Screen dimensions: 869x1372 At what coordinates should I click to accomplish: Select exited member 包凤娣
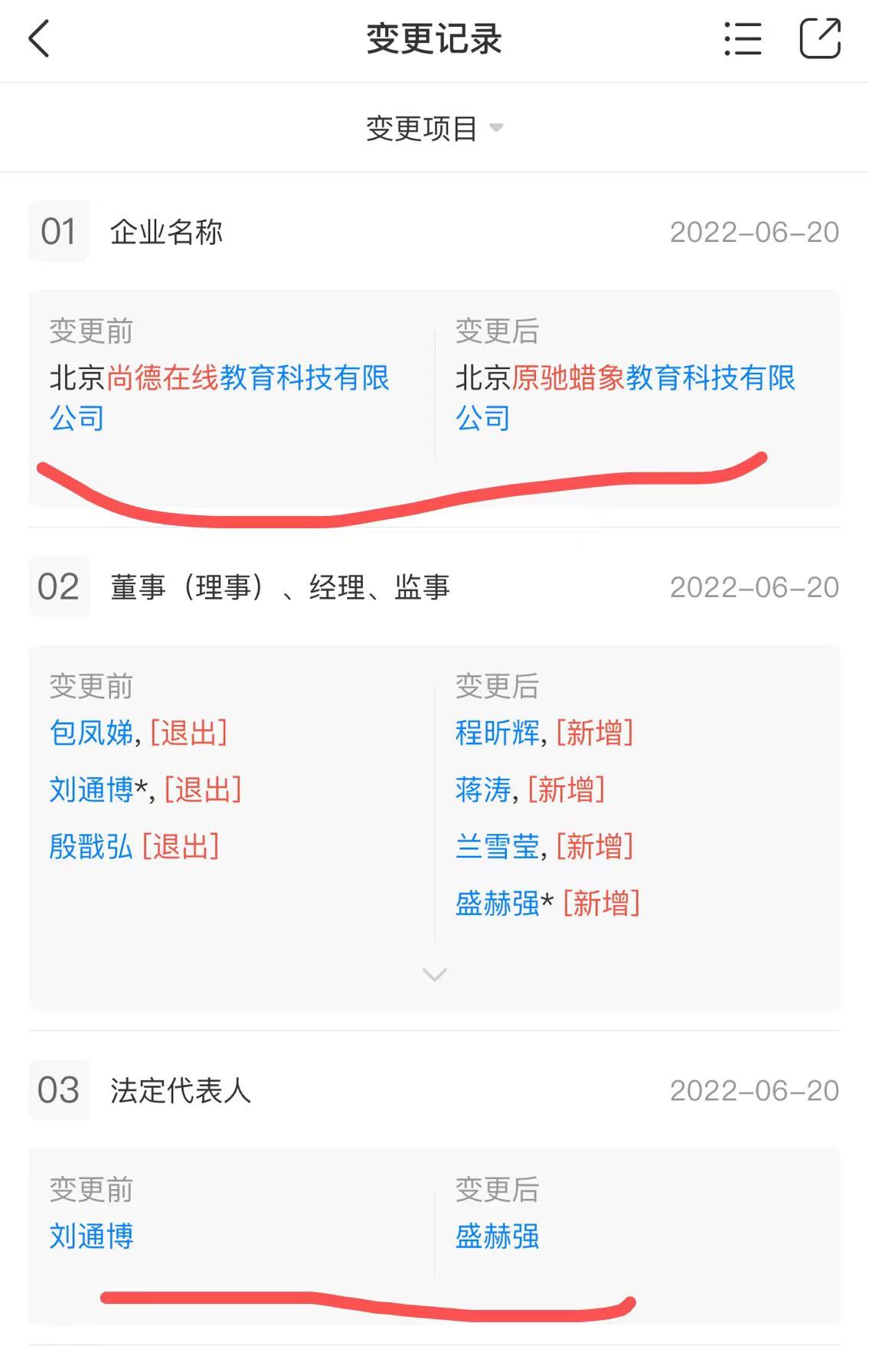[x=90, y=733]
